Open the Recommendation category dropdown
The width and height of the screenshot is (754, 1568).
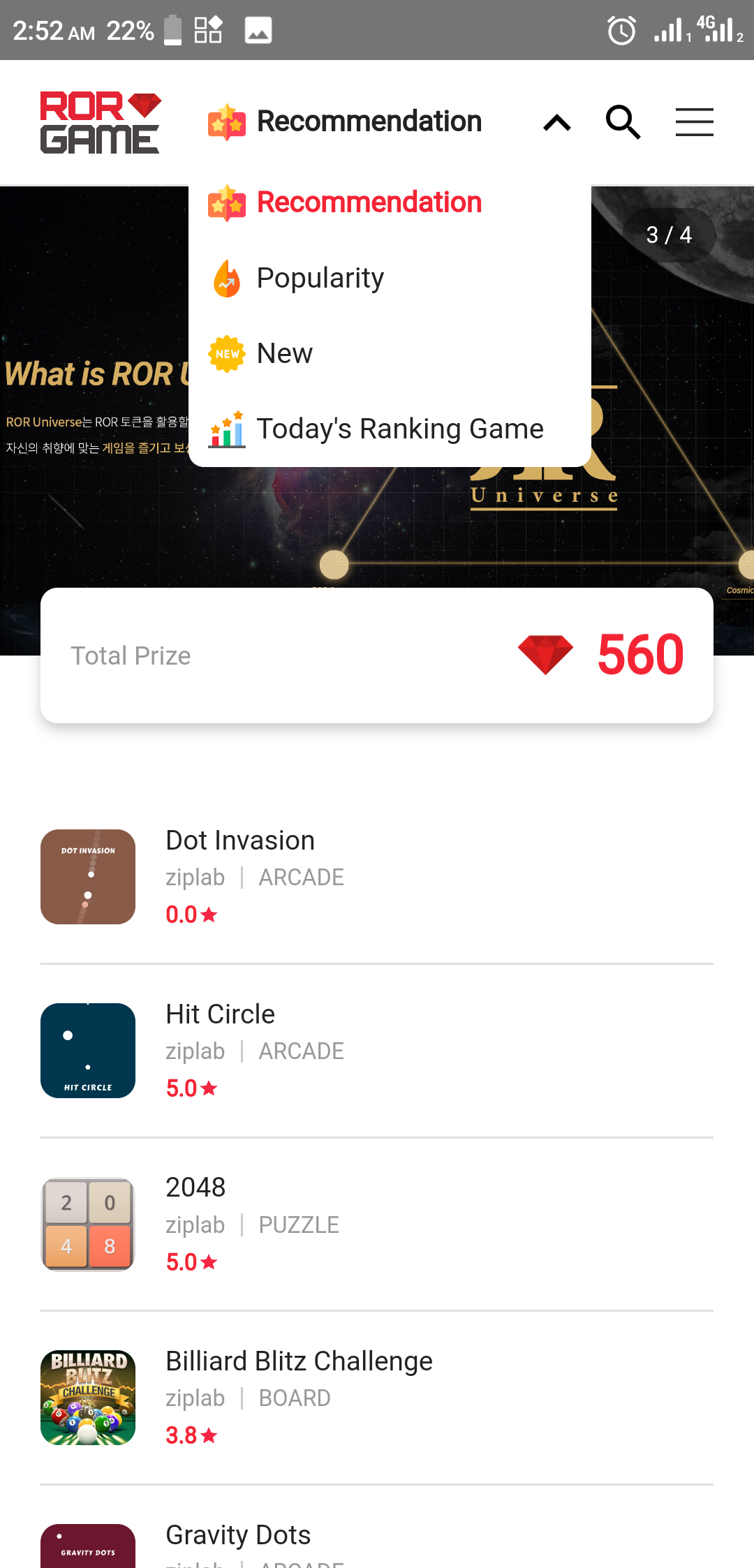pyautogui.click(x=369, y=121)
